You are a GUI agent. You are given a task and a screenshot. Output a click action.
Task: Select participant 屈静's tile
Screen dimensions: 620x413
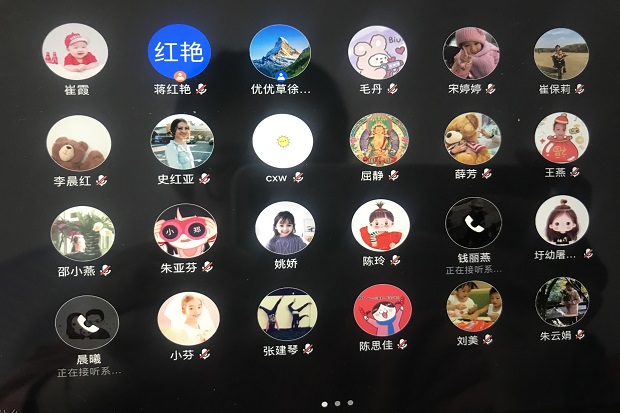point(380,140)
